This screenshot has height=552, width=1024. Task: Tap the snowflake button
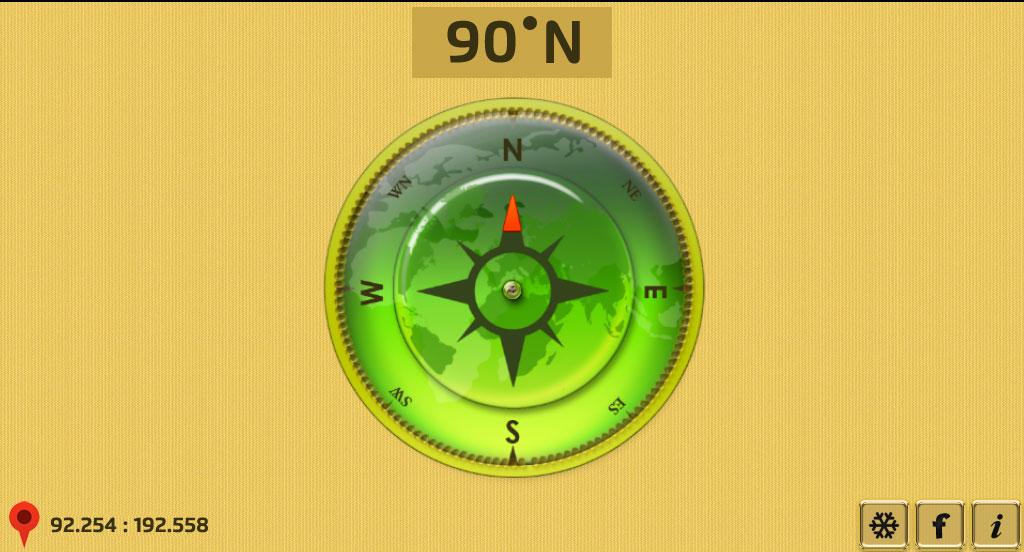(884, 524)
